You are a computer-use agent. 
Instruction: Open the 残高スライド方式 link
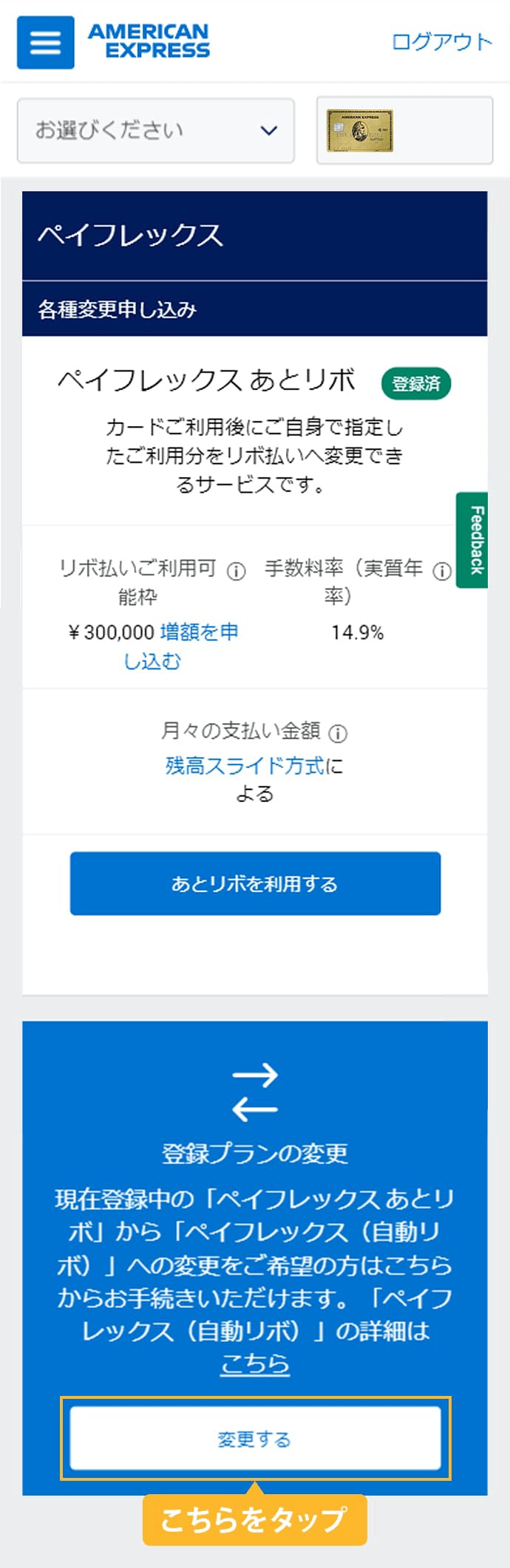[245, 765]
